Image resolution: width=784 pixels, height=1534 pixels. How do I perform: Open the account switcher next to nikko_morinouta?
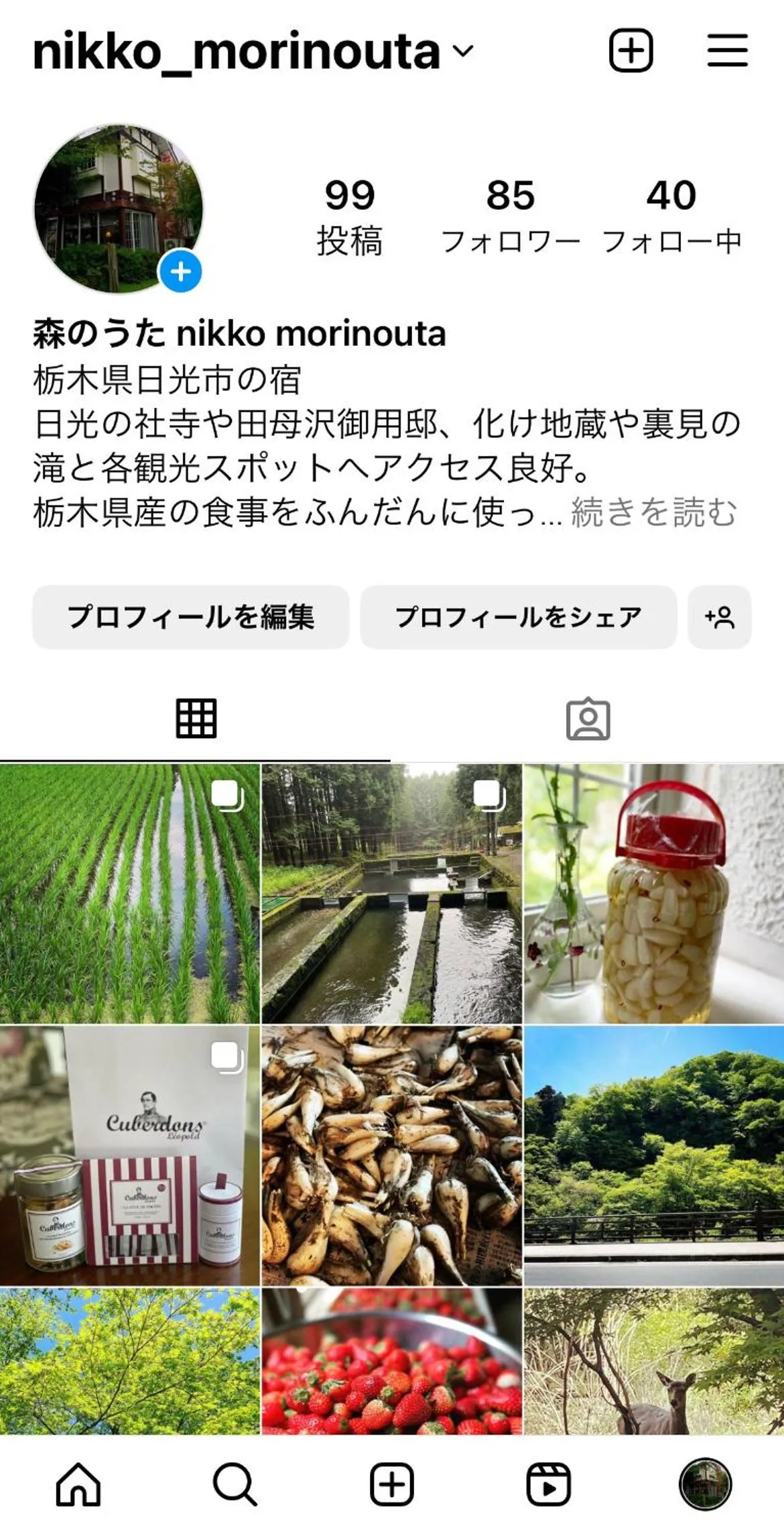click(463, 51)
